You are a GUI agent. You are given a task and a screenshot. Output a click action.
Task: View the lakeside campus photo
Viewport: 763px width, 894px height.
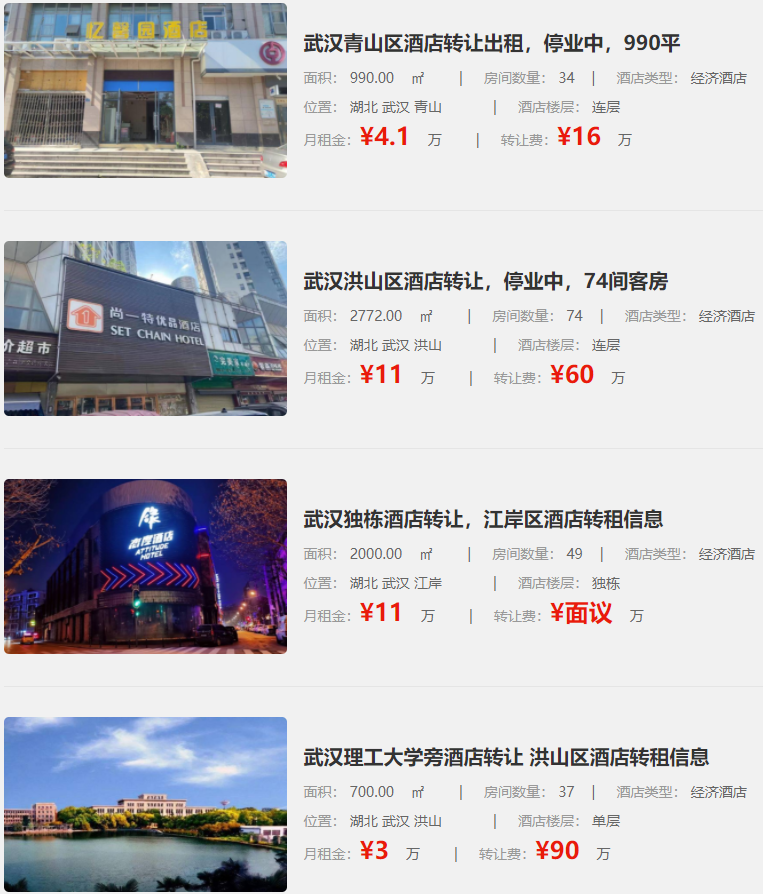145,804
